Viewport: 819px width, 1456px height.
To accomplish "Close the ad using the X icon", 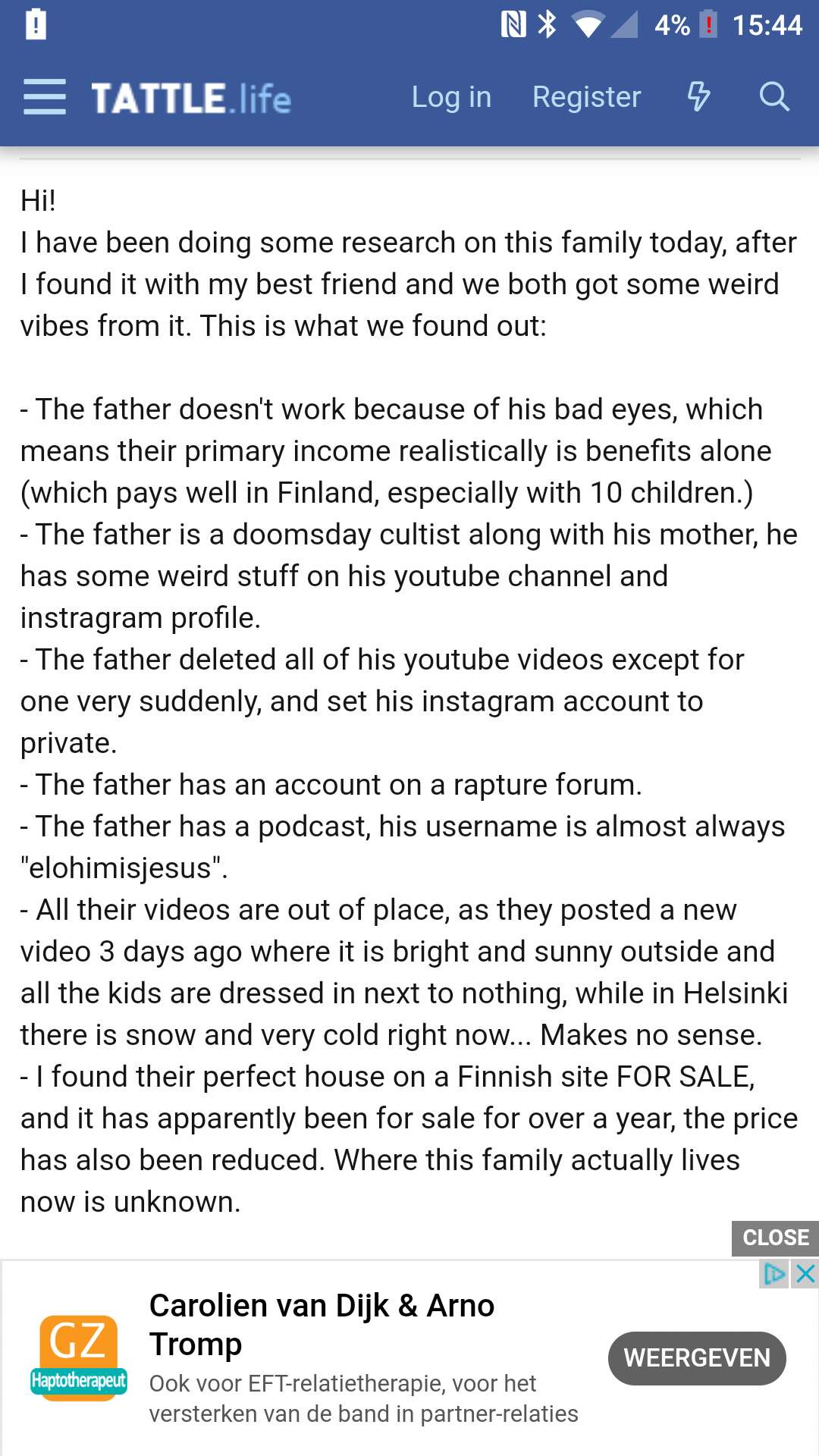I will [x=805, y=1274].
